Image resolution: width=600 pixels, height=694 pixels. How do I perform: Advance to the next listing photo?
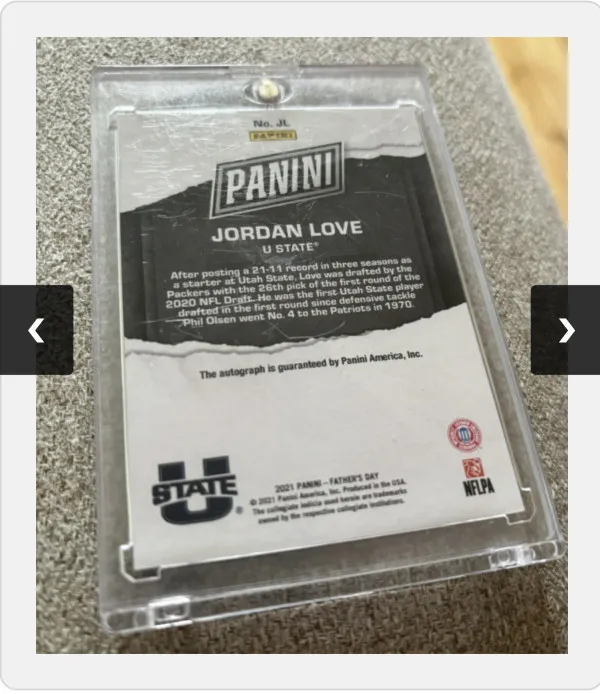pos(565,330)
